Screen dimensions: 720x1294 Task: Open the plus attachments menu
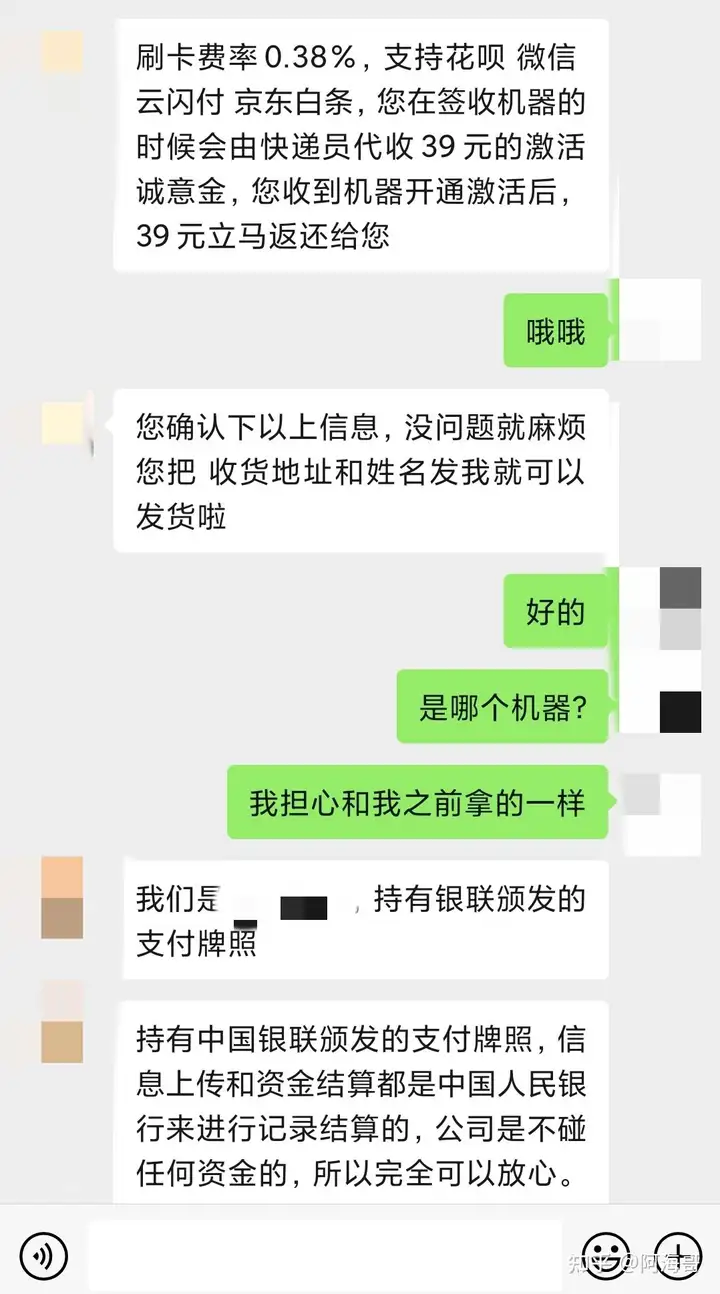[x=679, y=1255]
